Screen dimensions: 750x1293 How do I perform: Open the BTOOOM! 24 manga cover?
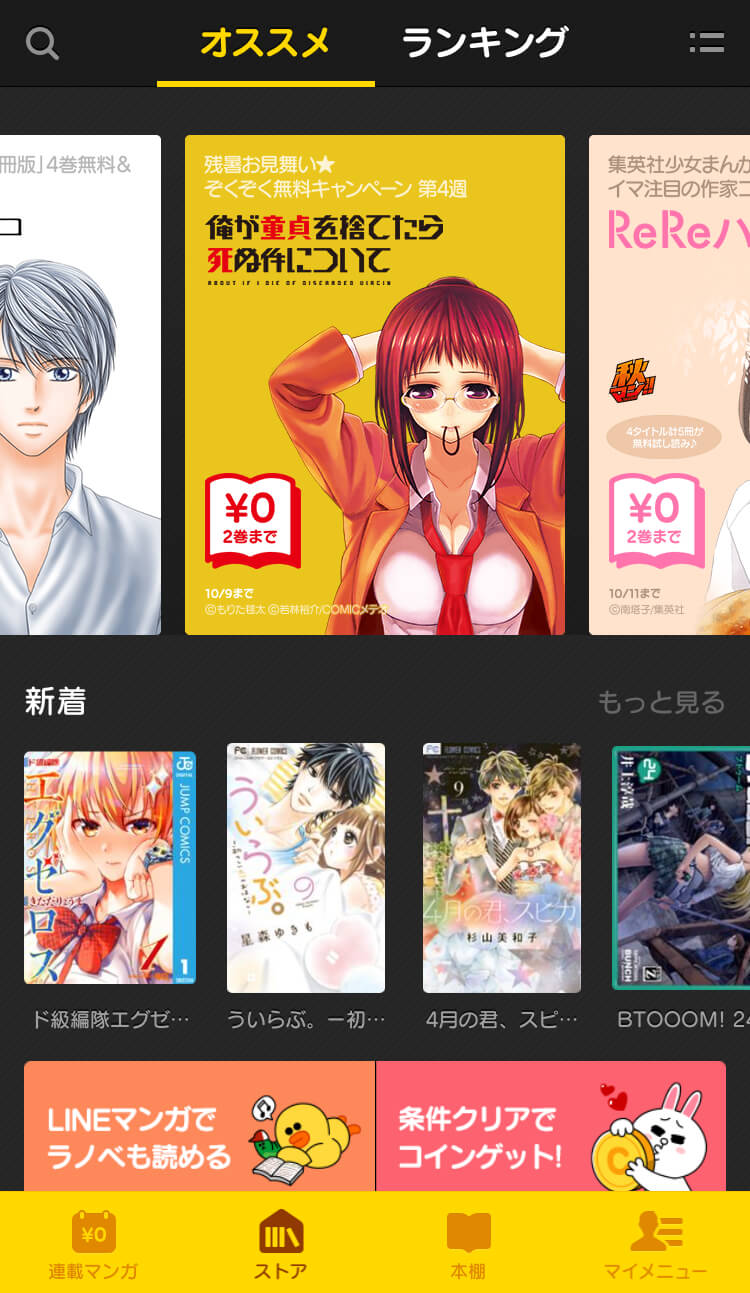coord(682,867)
